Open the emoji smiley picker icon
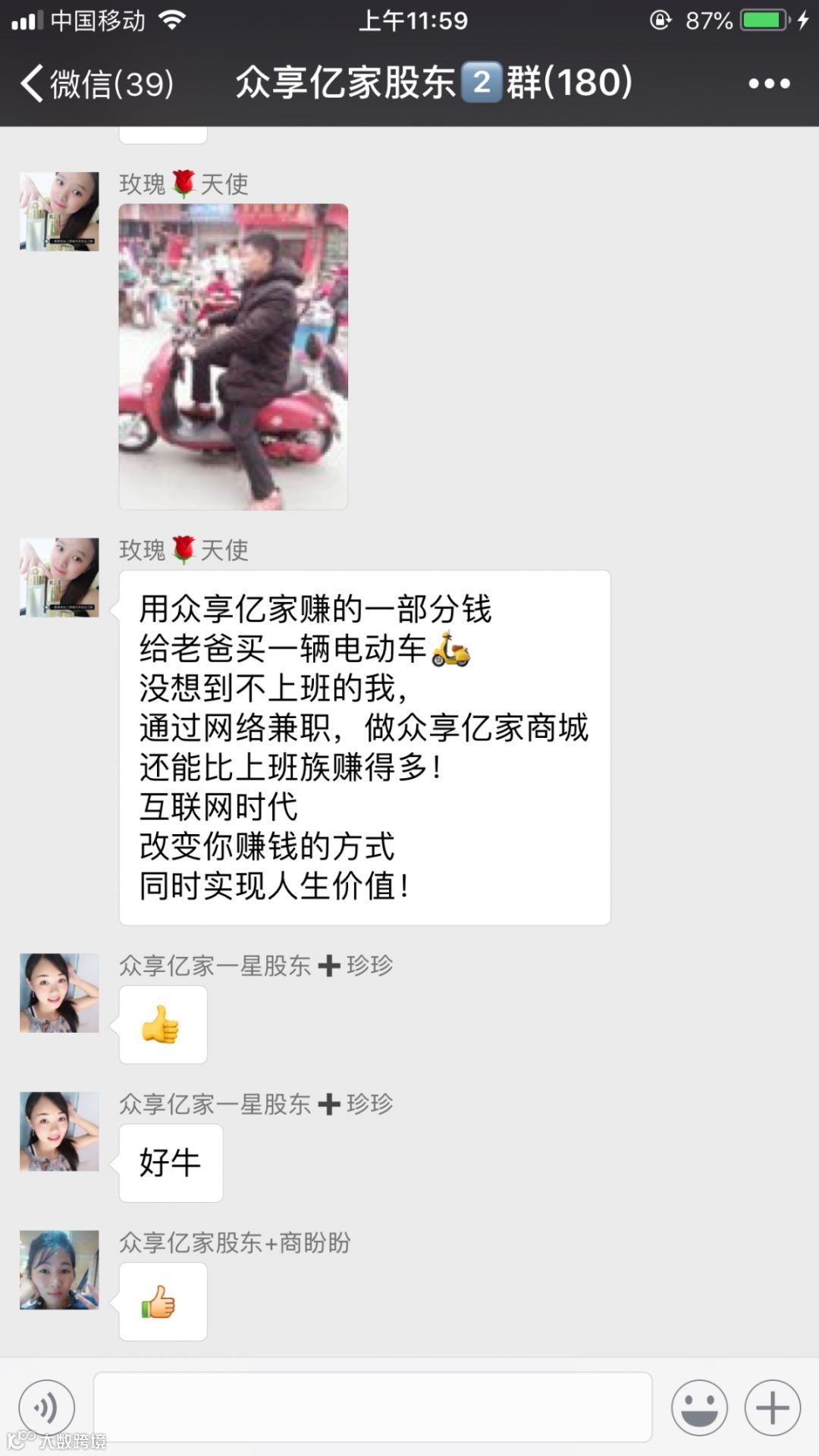The width and height of the screenshot is (819, 1456). tap(701, 1407)
